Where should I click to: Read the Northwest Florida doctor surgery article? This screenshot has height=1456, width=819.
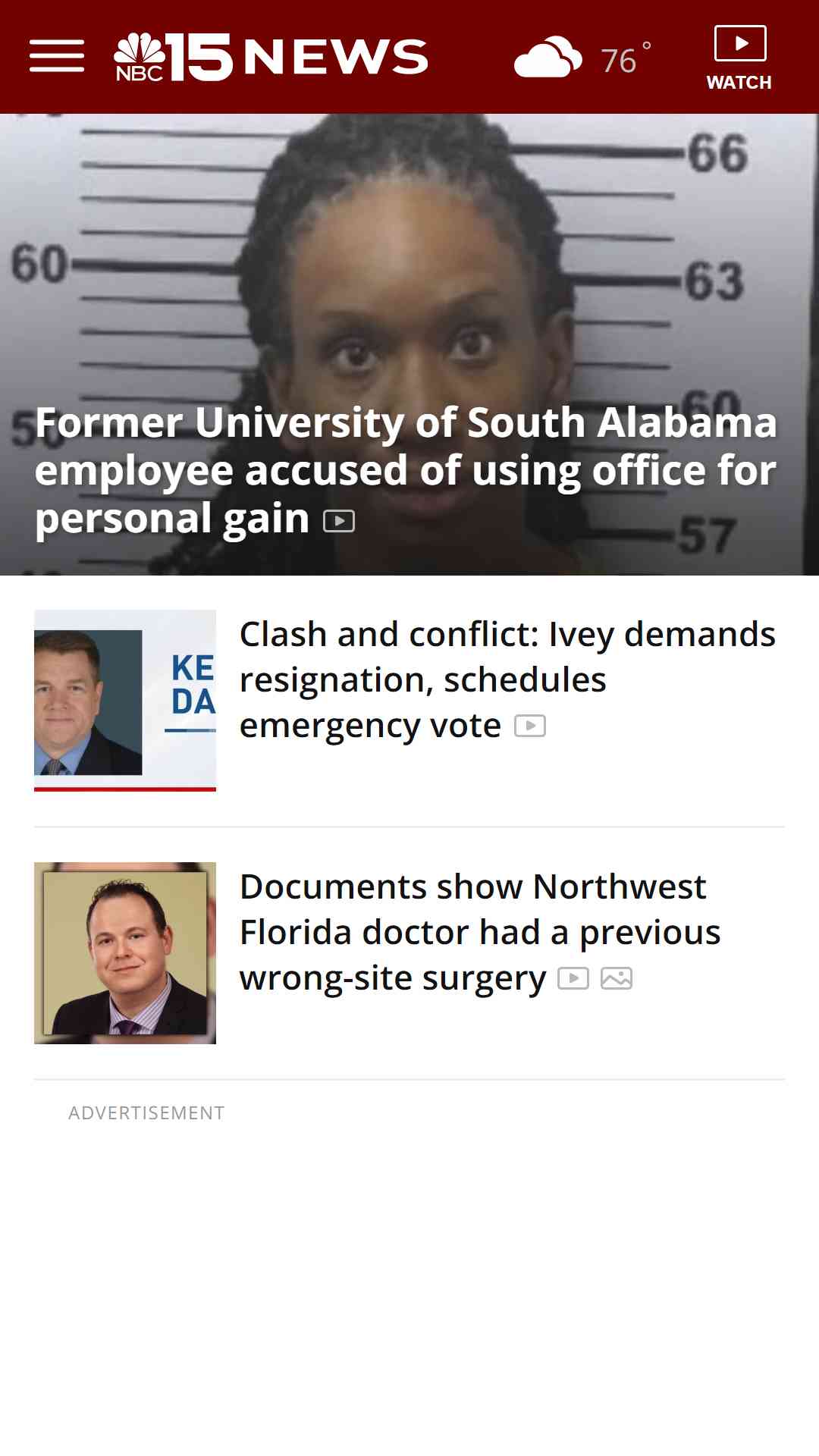480,933
